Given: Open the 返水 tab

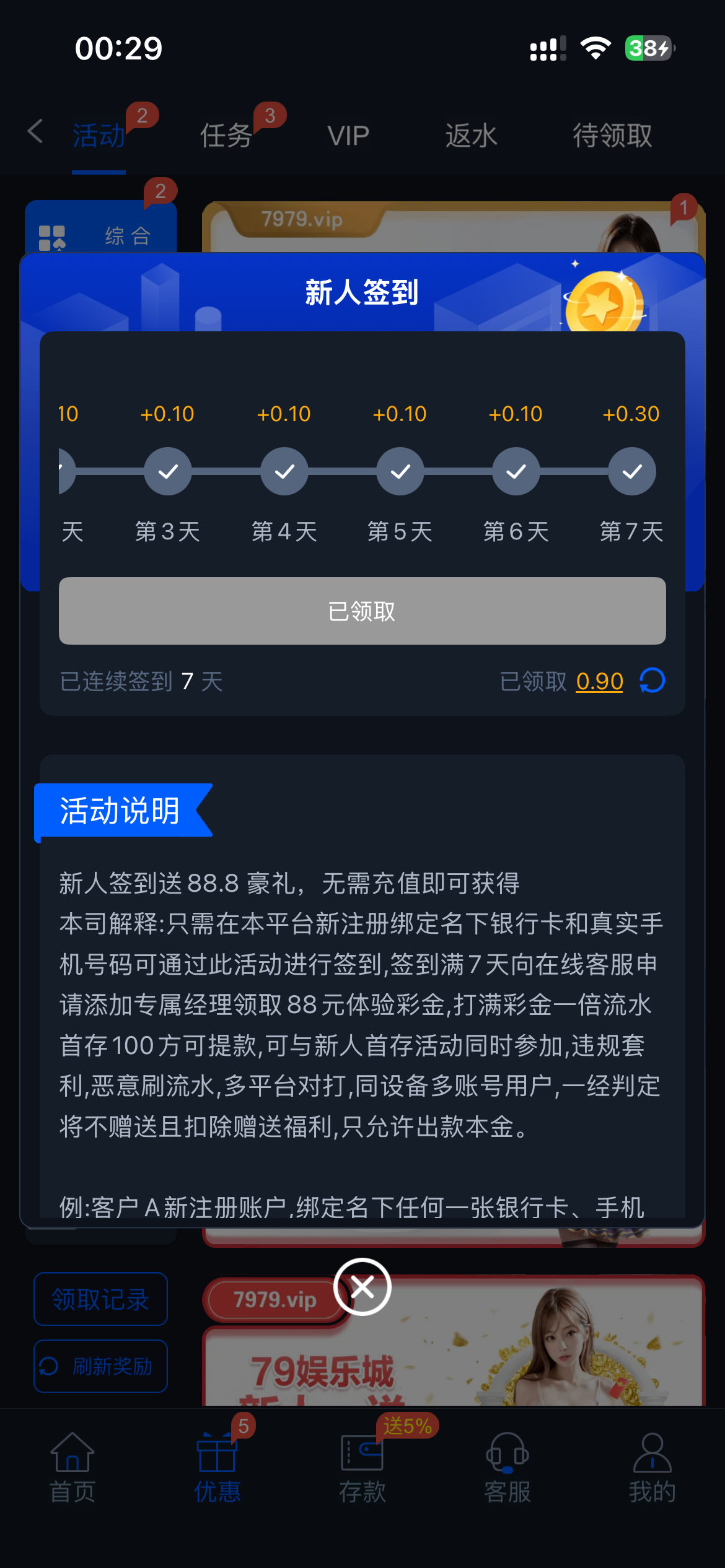Looking at the screenshot, I should coord(471,135).
